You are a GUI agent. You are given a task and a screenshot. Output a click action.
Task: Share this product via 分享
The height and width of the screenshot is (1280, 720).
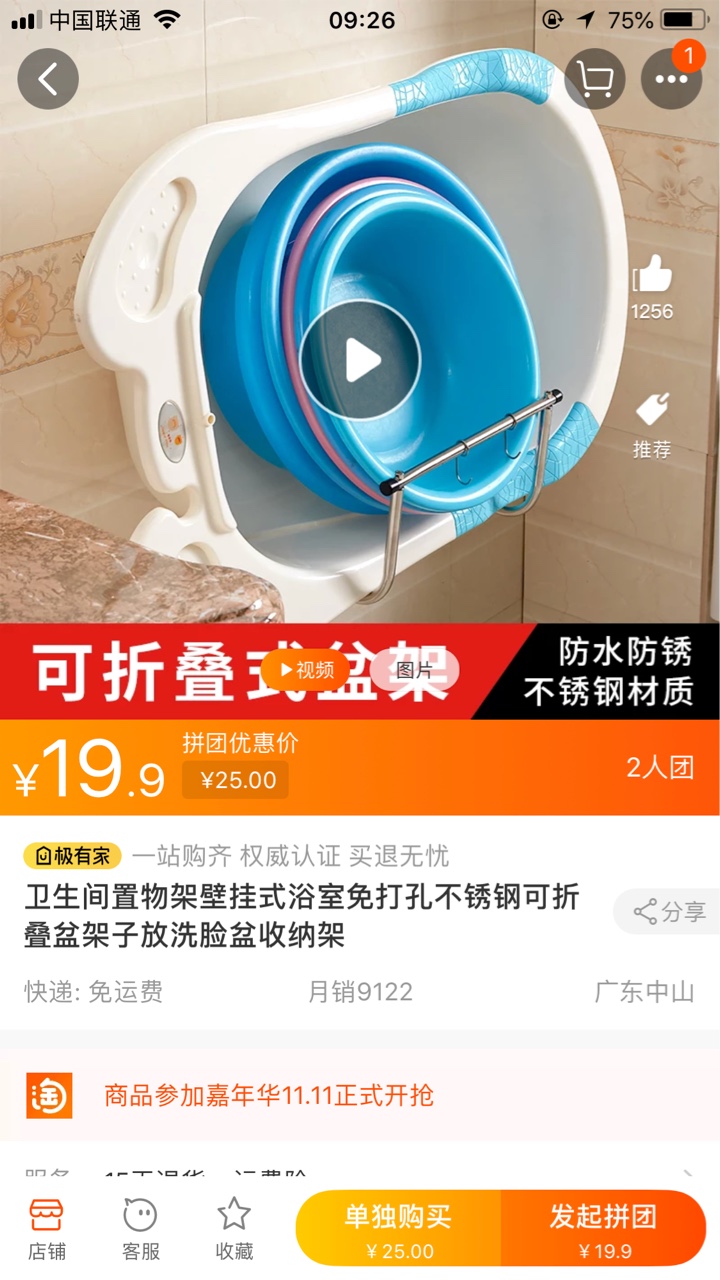tap(669, 911)
